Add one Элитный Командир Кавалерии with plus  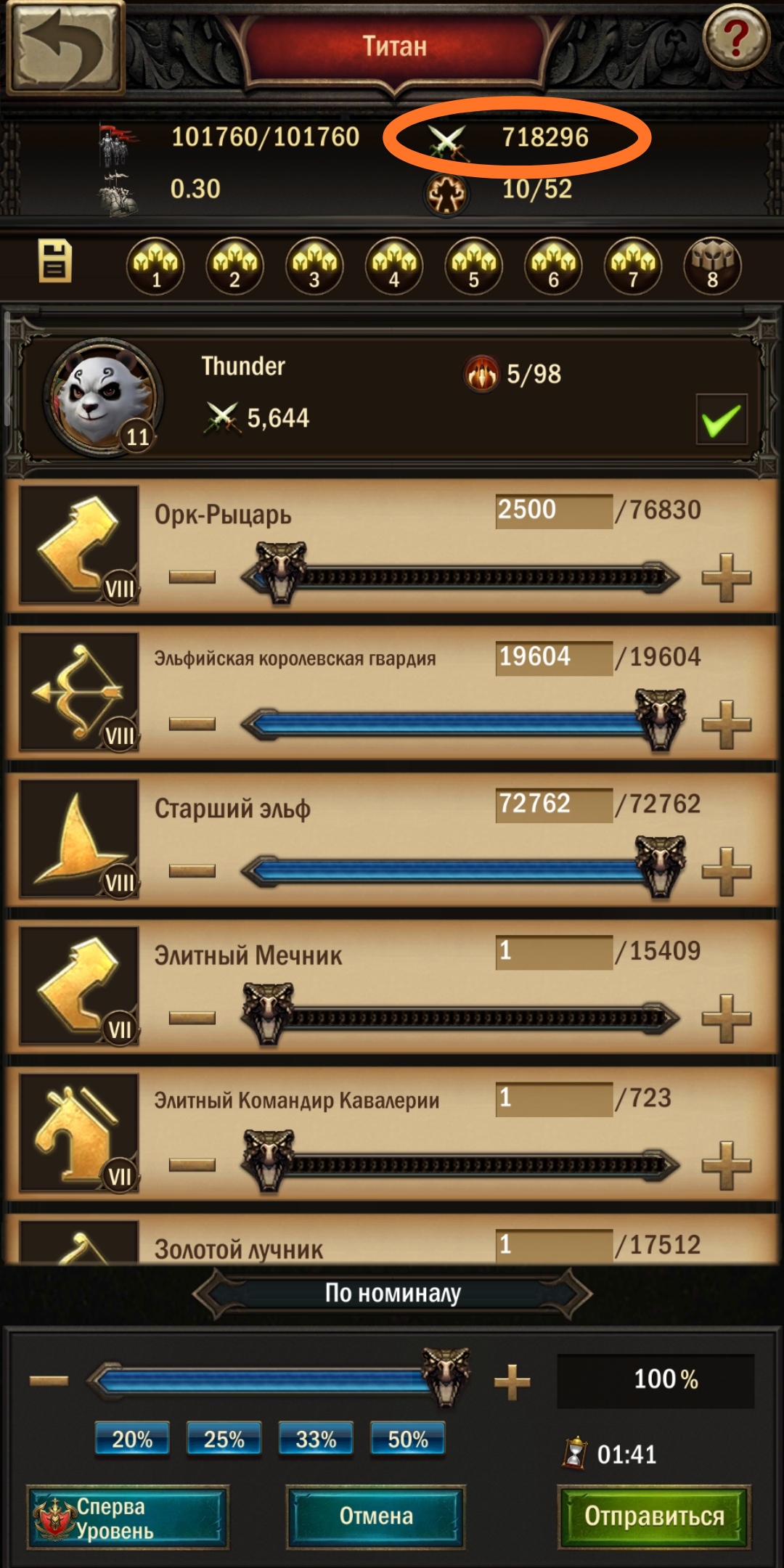click(726, 1166)
